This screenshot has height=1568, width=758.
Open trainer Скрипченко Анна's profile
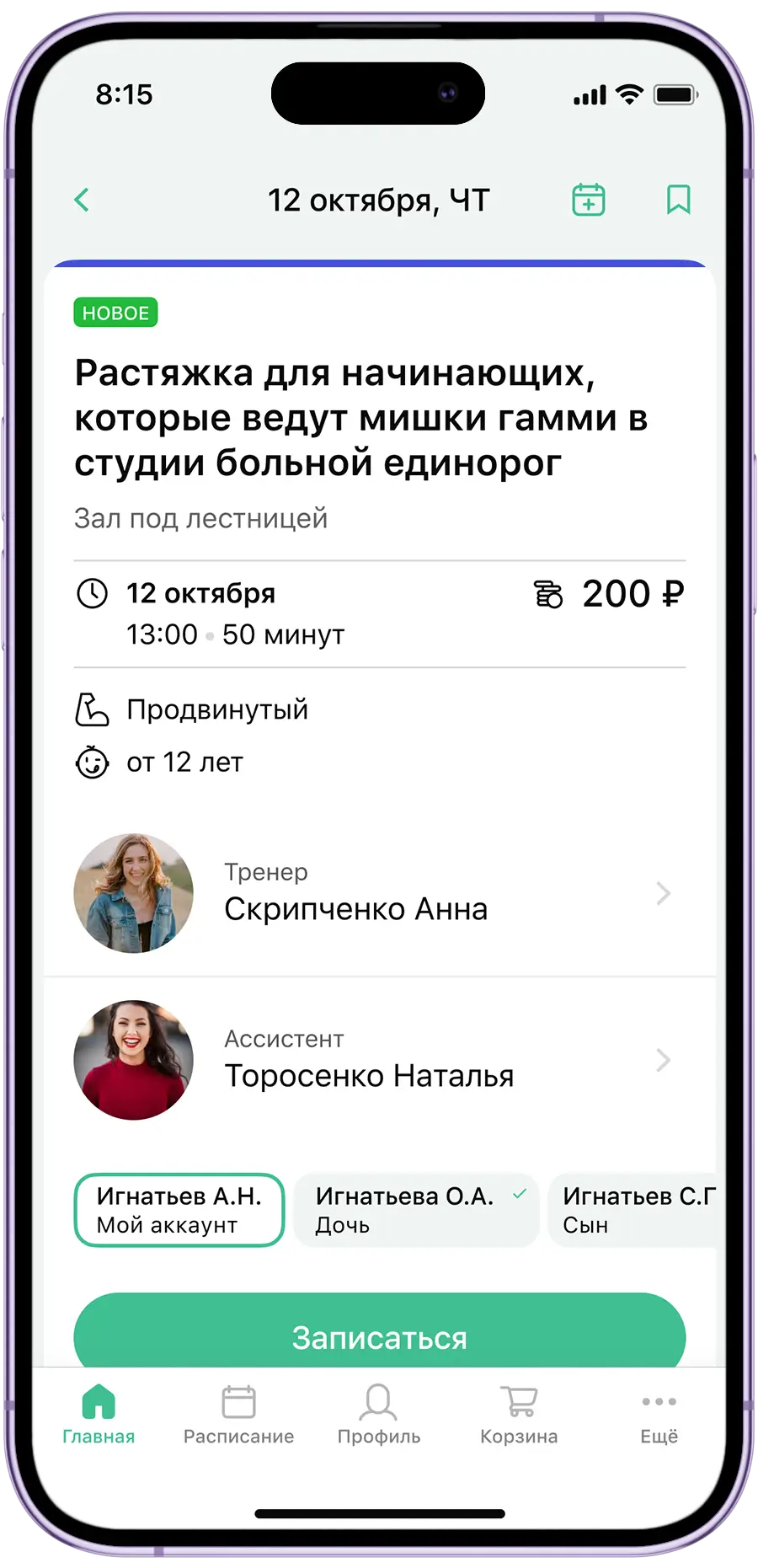pos(379,893)
